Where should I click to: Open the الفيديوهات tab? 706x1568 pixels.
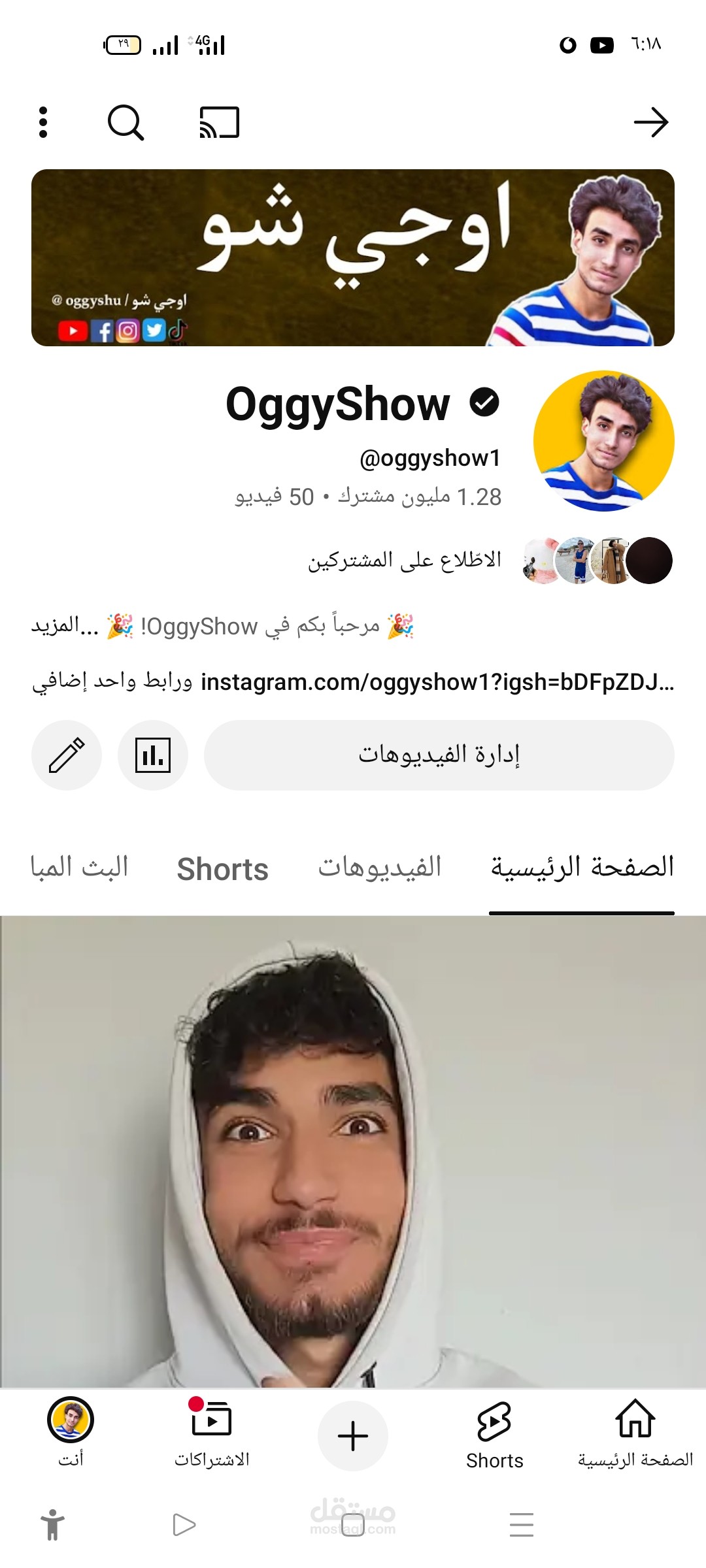click(379, 869)
